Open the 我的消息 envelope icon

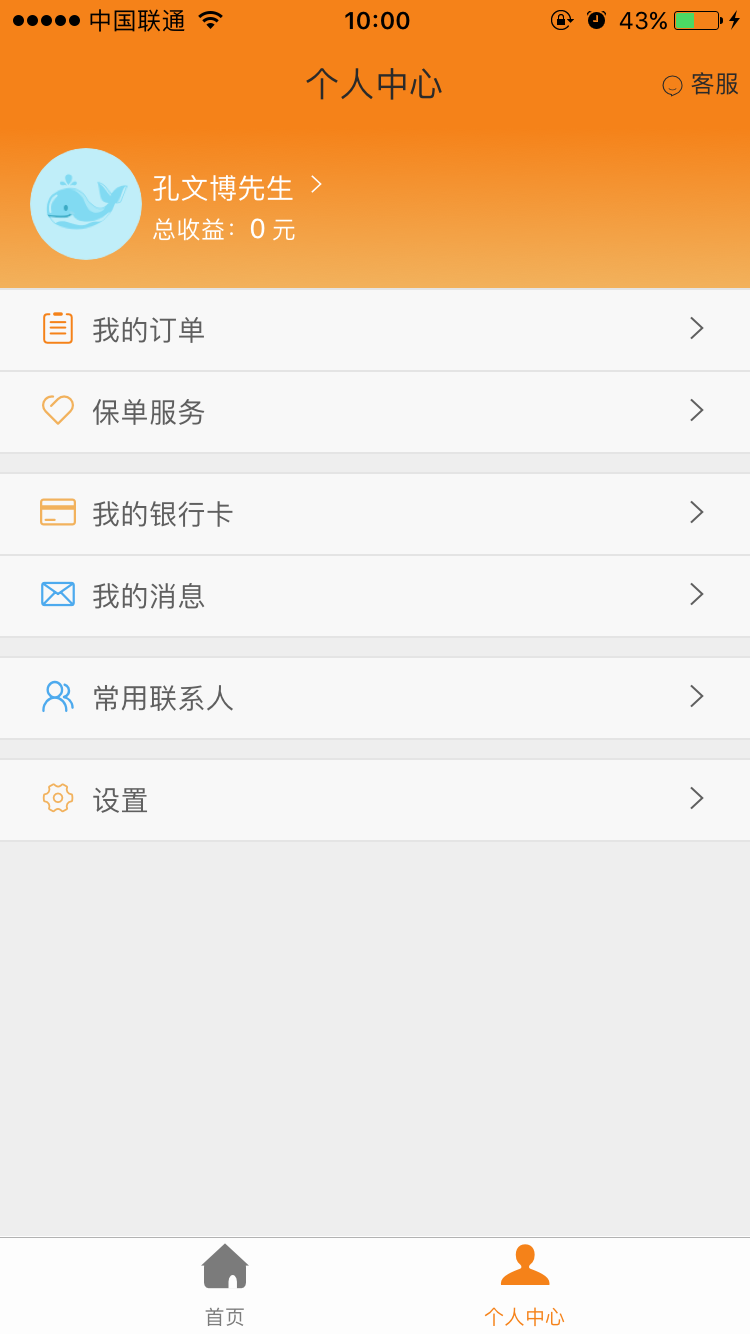[58, 594]
